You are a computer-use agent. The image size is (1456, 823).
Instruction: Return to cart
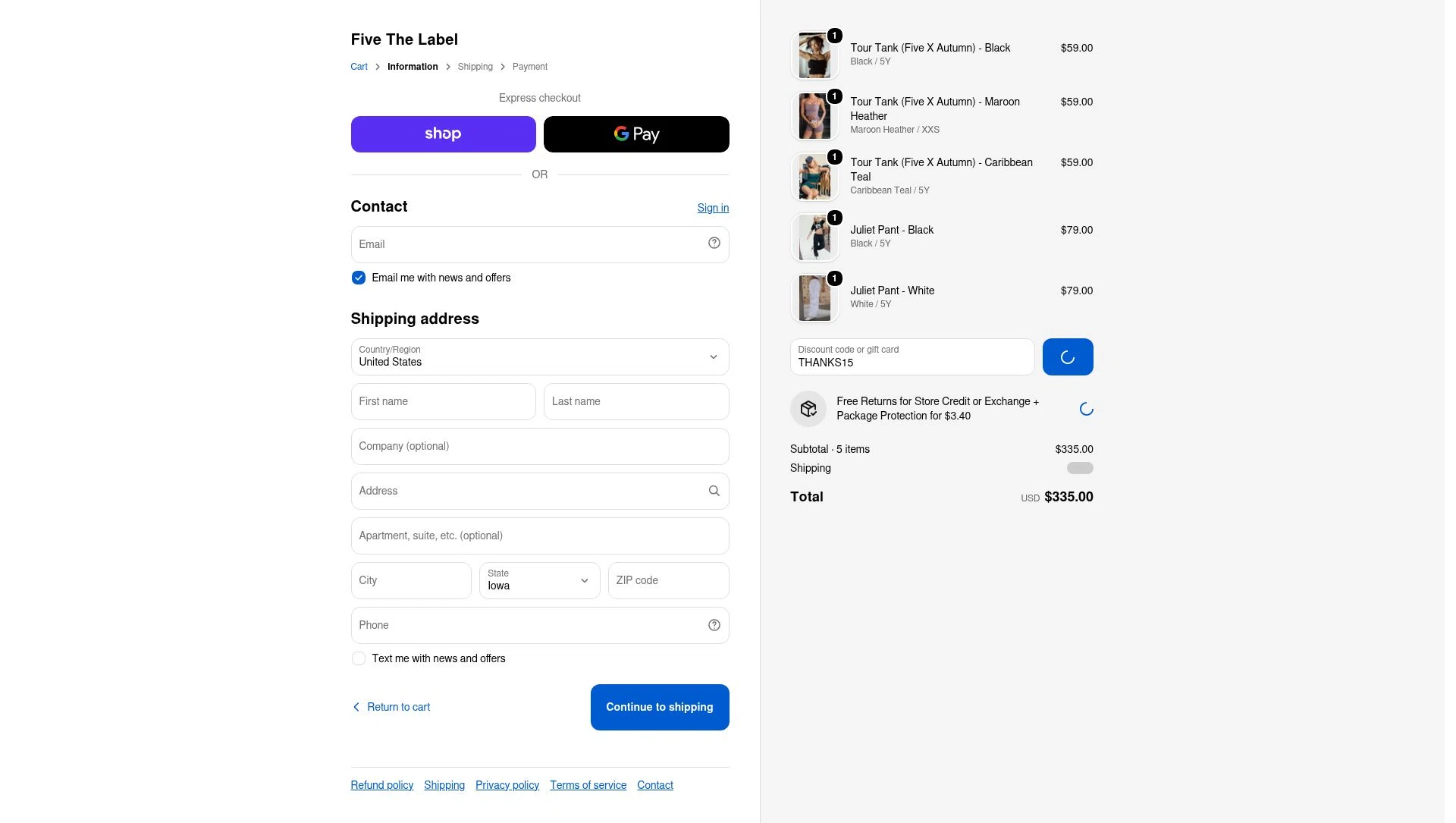(391, 707)
